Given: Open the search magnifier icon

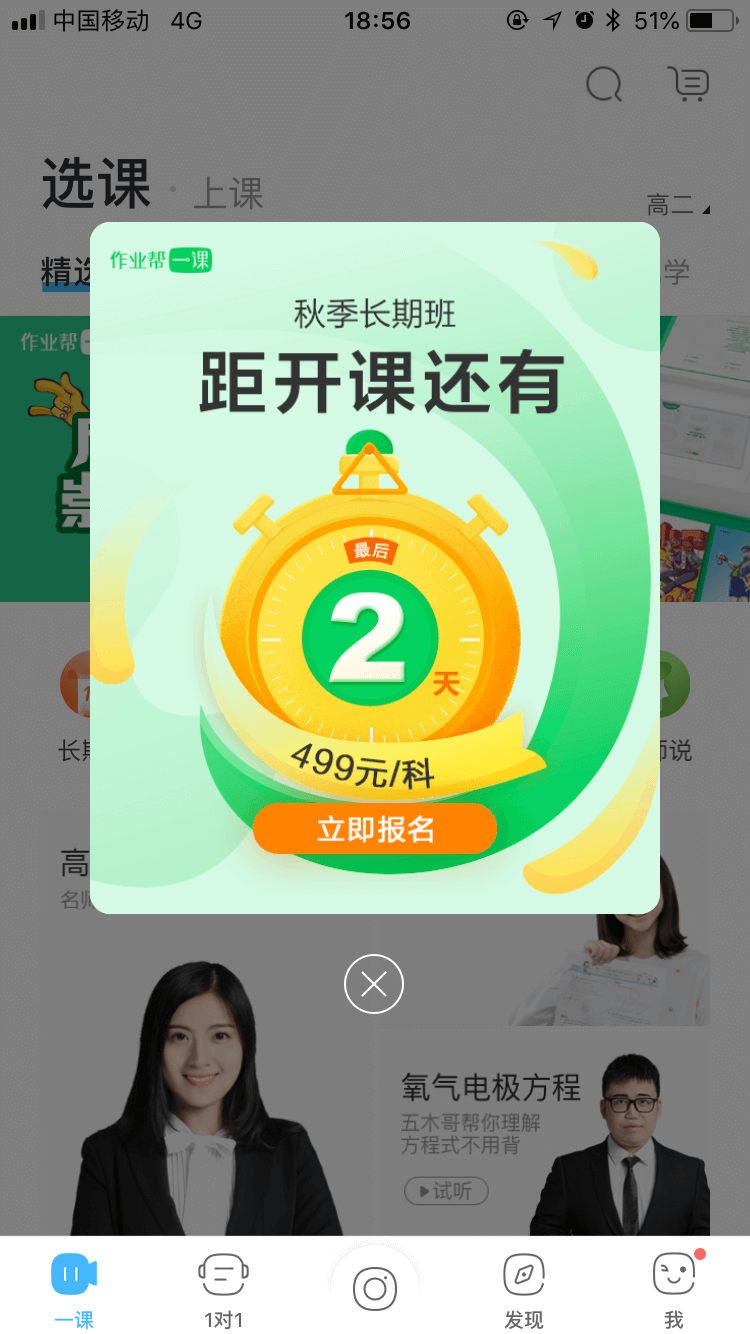Looking at the screenshot, I should click(x=604, y=84).
